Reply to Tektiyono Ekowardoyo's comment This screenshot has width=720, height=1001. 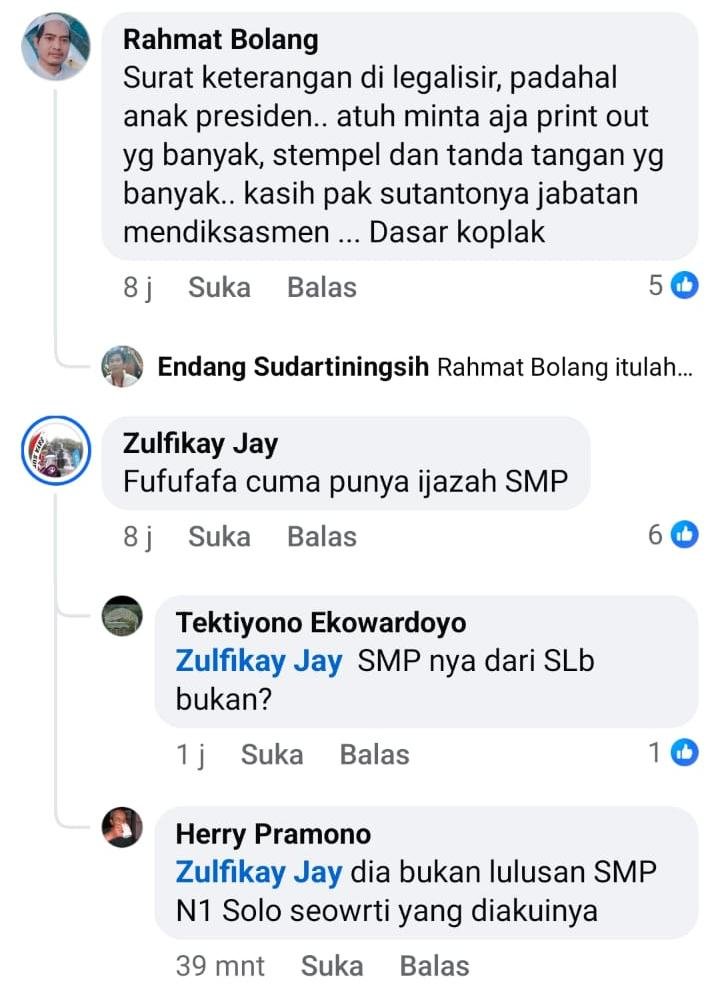click(x=374, y=754)
